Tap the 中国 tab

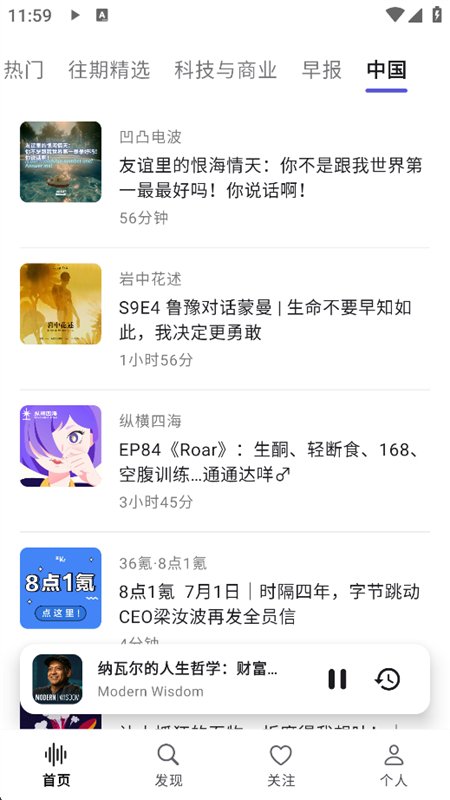(x=386, y=70)
